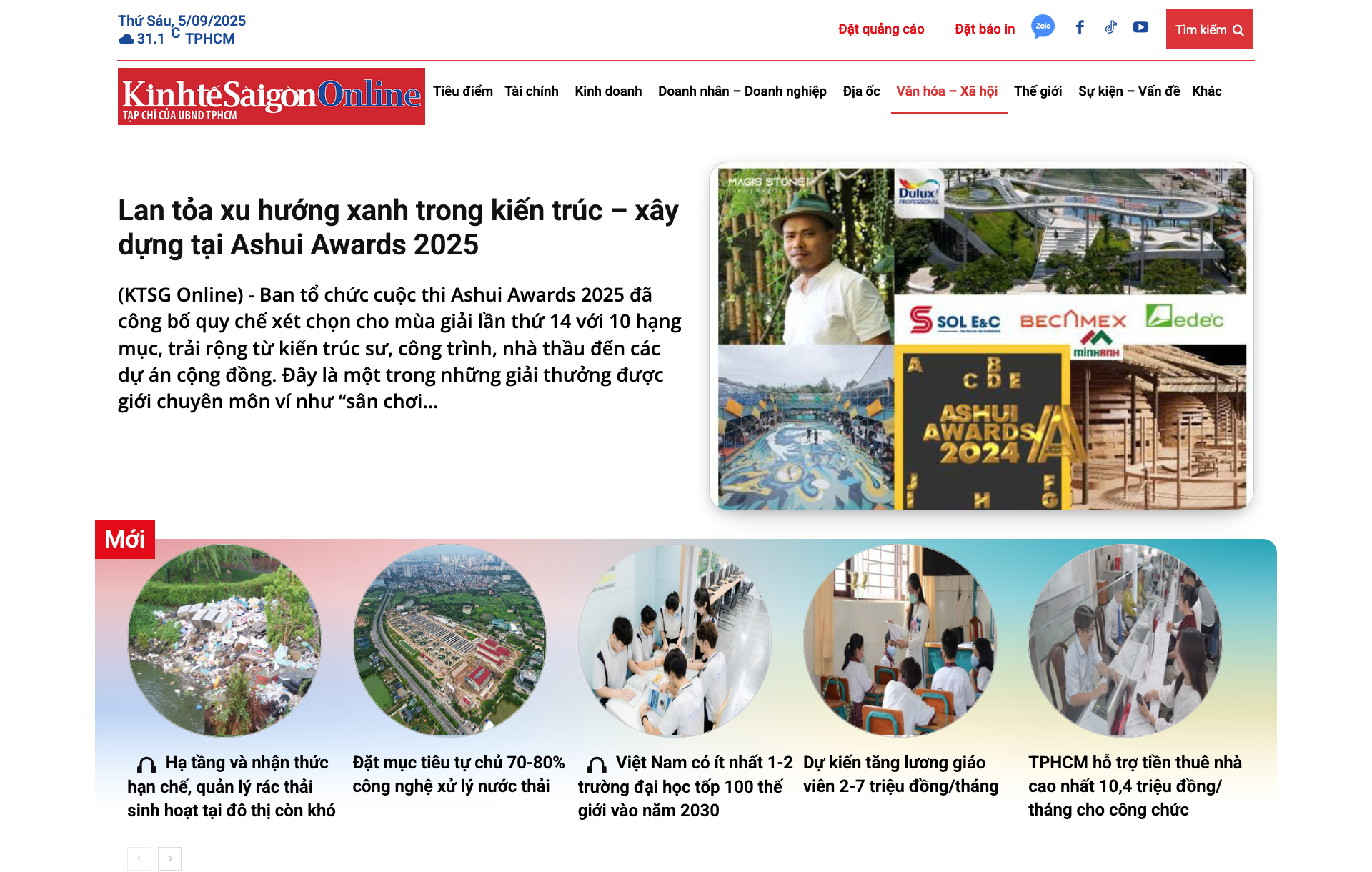The image size is (1372, 872).
Task: Open the Tìm kiếm search button
Action: click(1209, 29)
